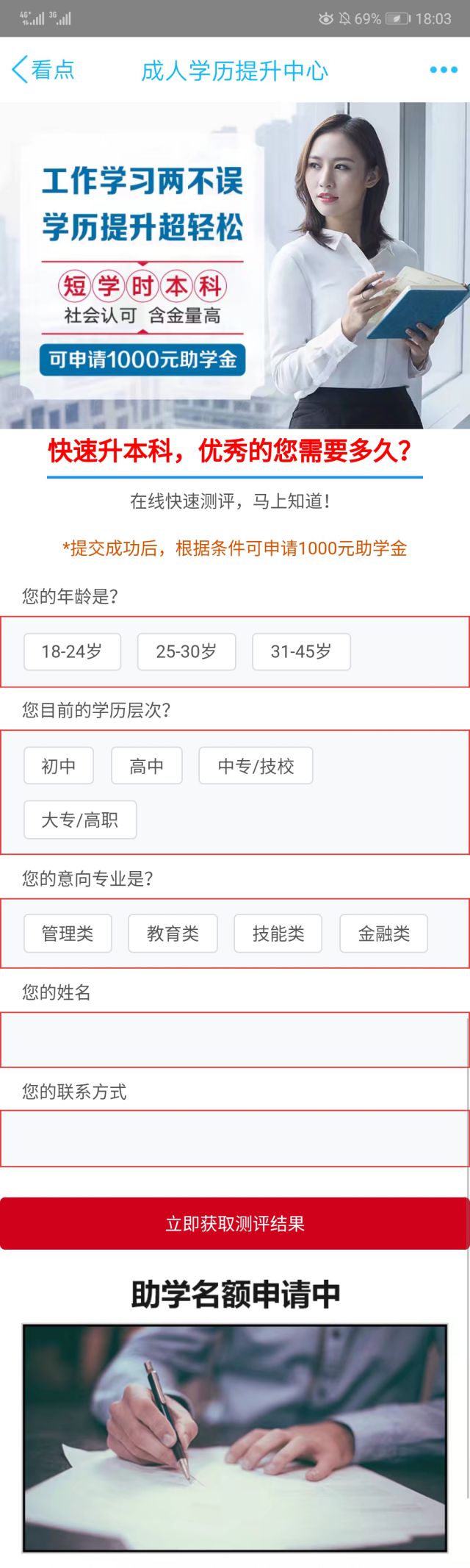Pick 大专/高职 as education level

pos(80,820)
